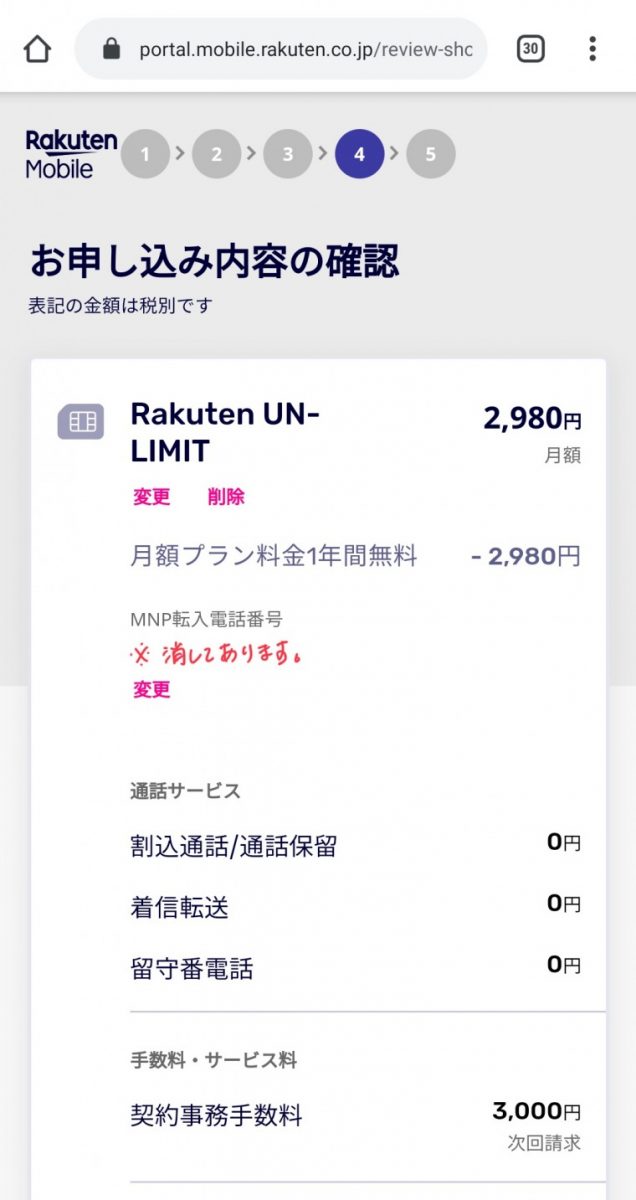Delete the Rakuten UN-LIMIT plan with 削除
This screenshot has width=636, height=1200.
226,497
